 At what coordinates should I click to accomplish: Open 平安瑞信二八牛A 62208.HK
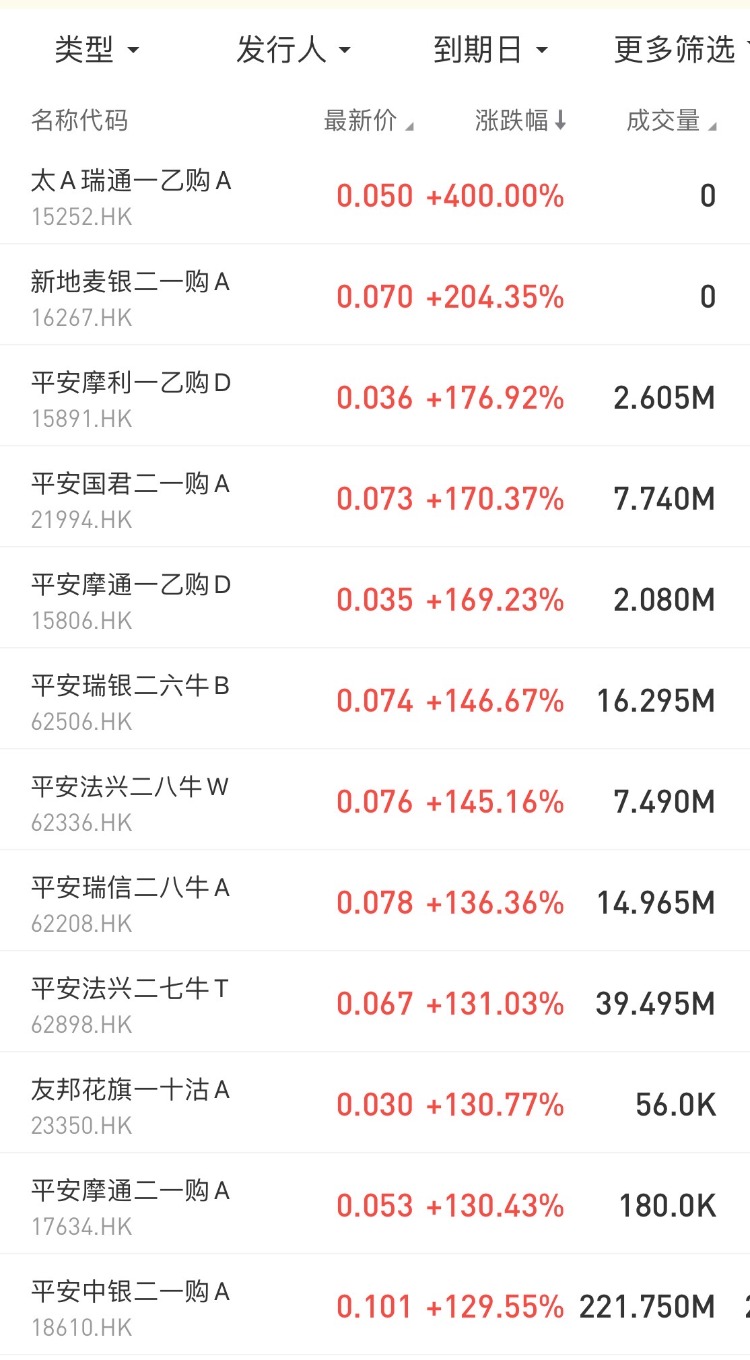(130, 903)
